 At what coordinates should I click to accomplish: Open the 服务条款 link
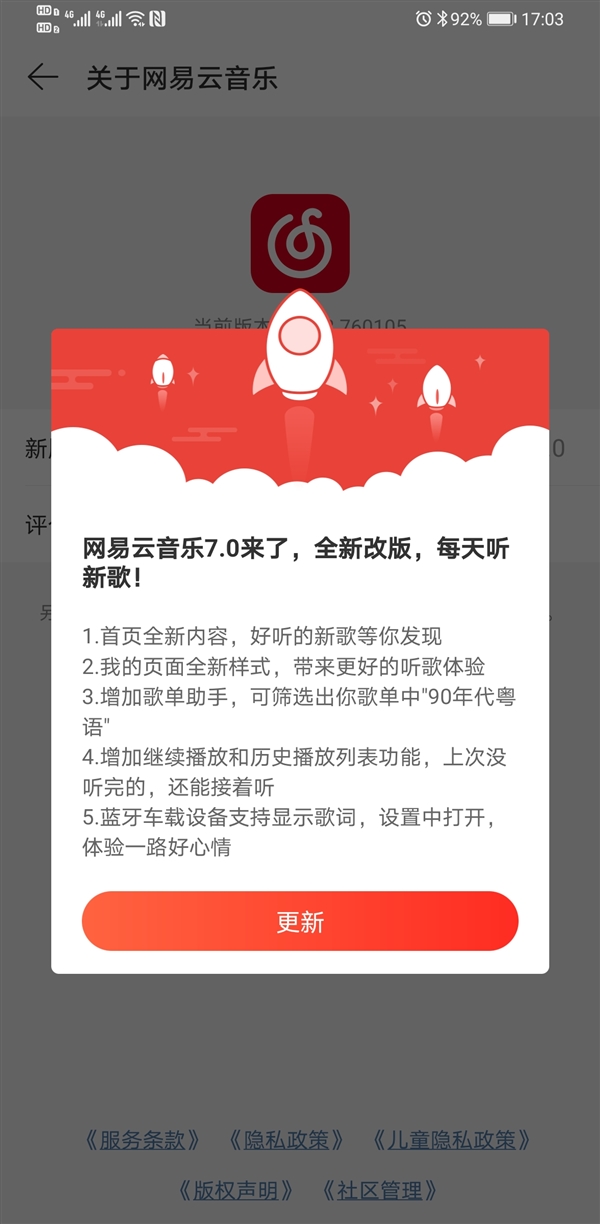143,1139
